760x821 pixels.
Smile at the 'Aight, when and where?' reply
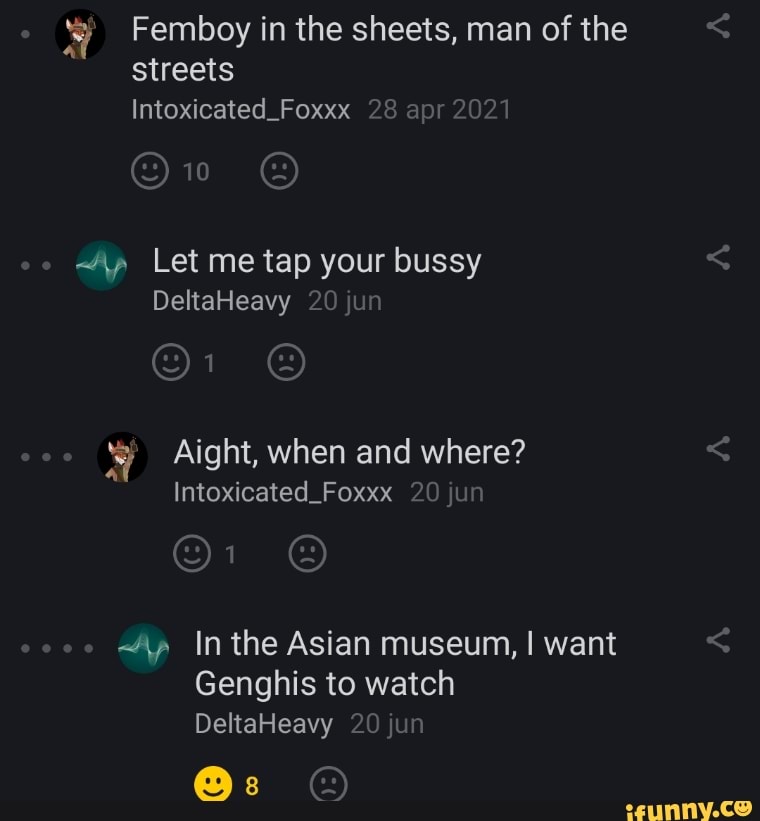tap(192, 555)
